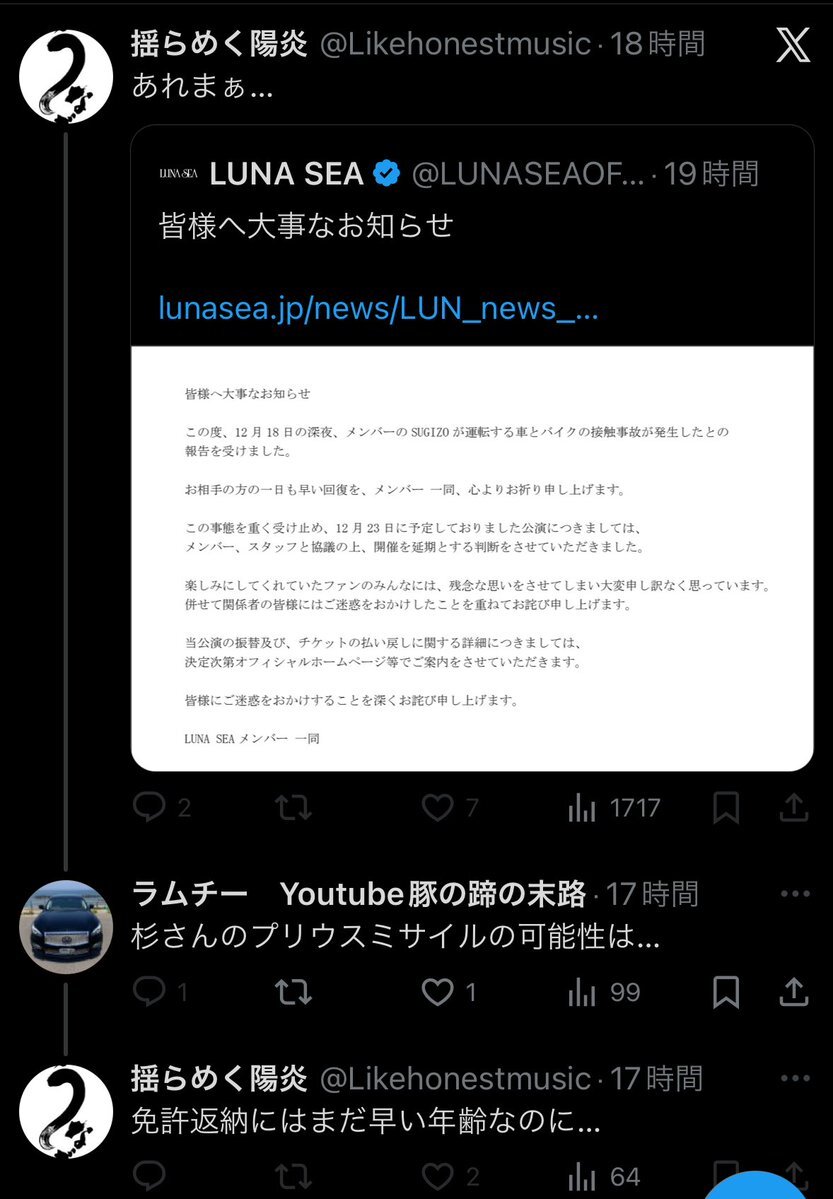Open the quoted LUNA SEA announcement image
The height and width of the screenshot is (1199, 833).
pyautogui.click(x=472, y=558)
